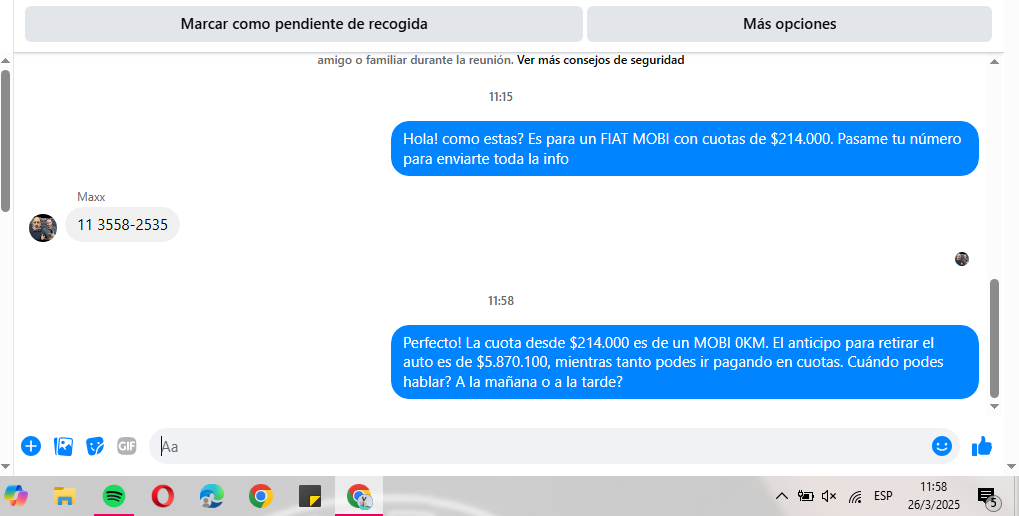Open the emoji picker
This screenshot has width=1019, height=516.
[941, 446]
